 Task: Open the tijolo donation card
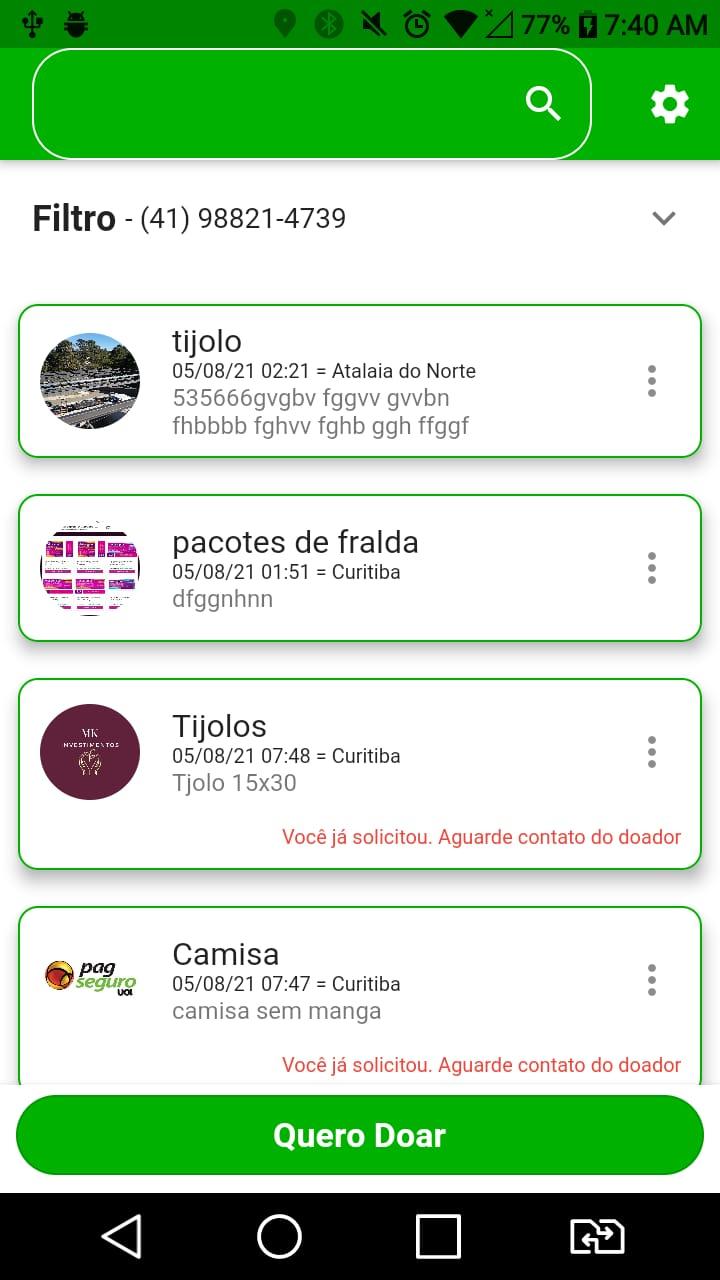tap(360, 381)
